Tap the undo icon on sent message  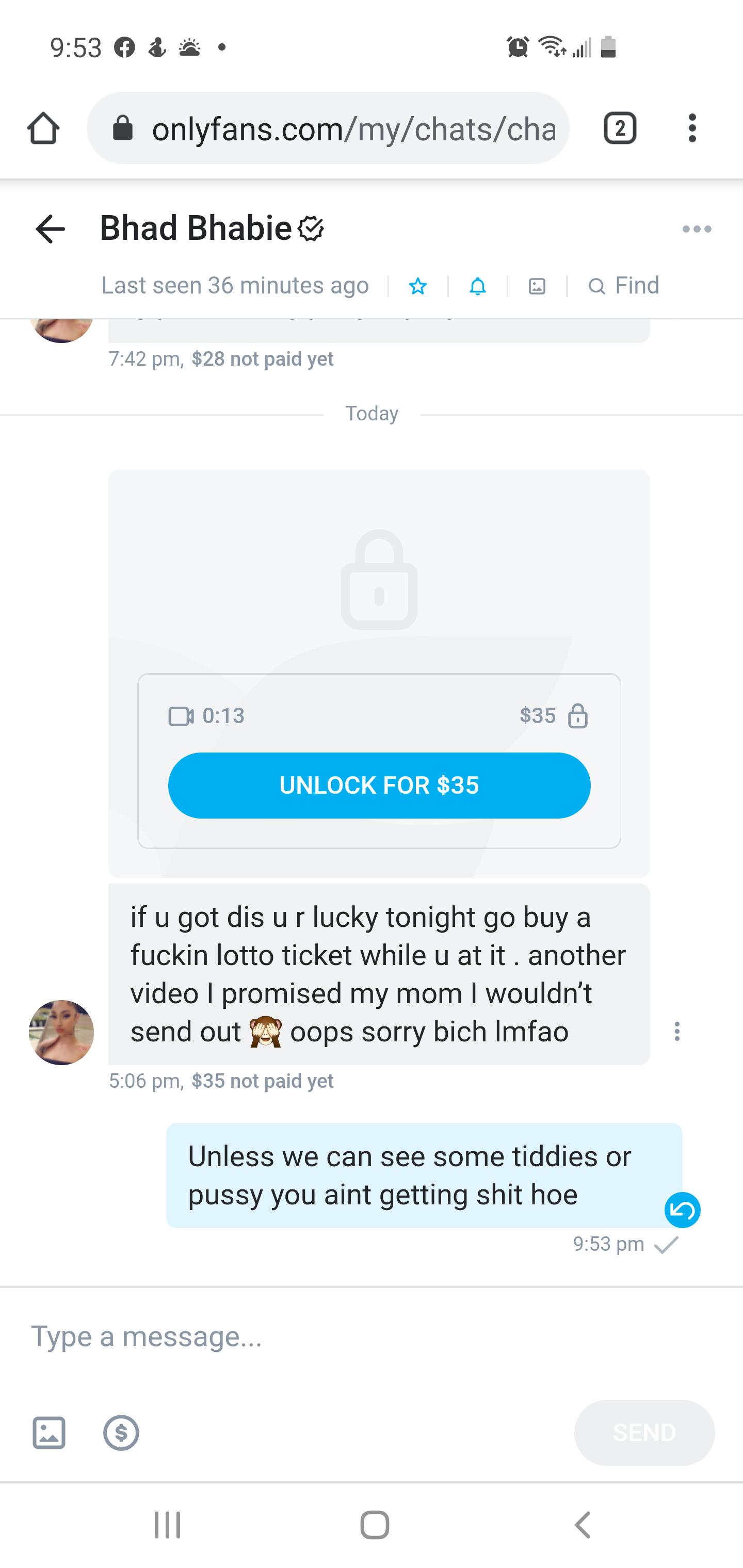[x=682, y=1210]
